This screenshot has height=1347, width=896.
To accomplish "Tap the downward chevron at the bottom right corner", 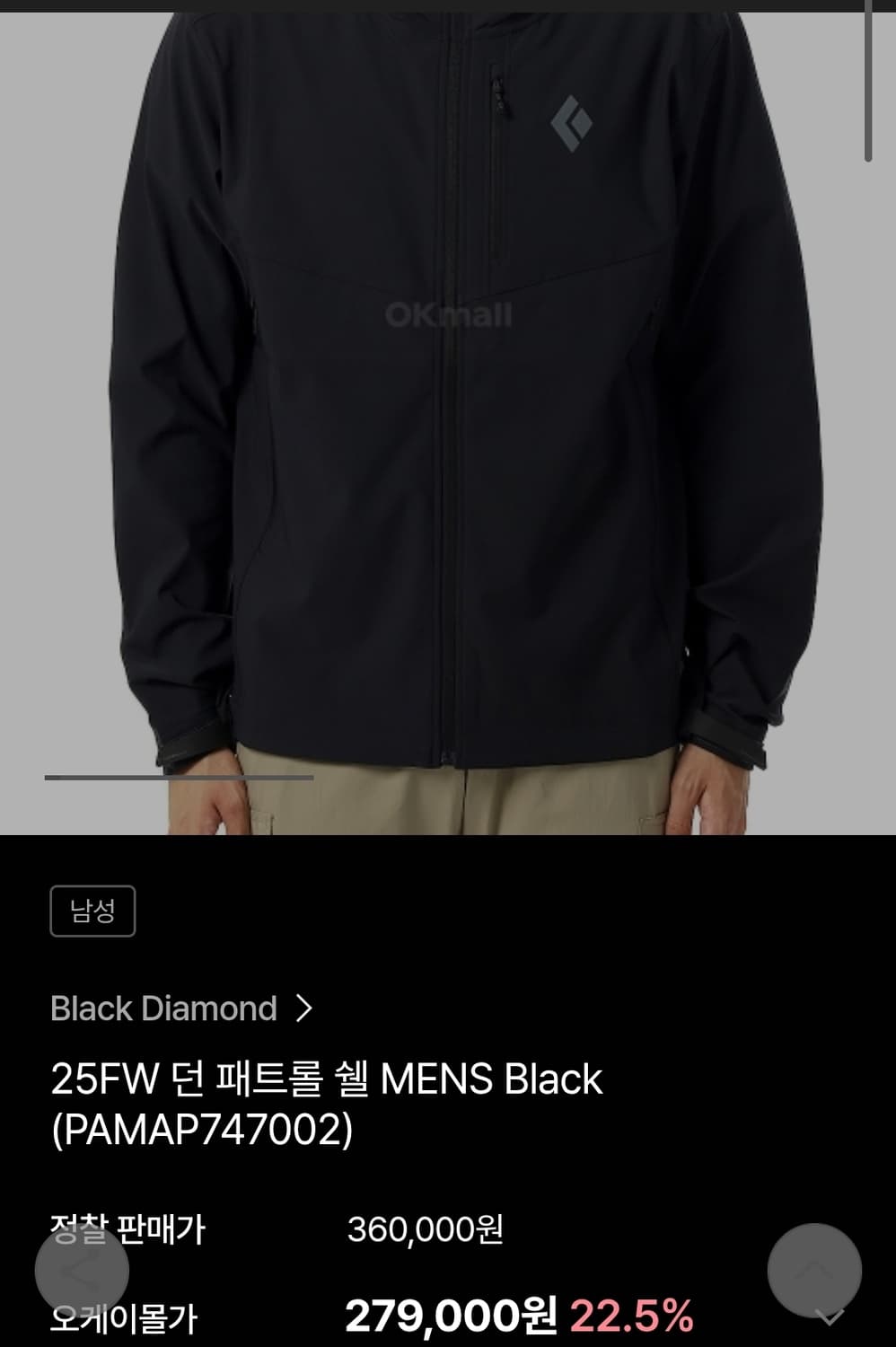I will tap(830, 1316).
